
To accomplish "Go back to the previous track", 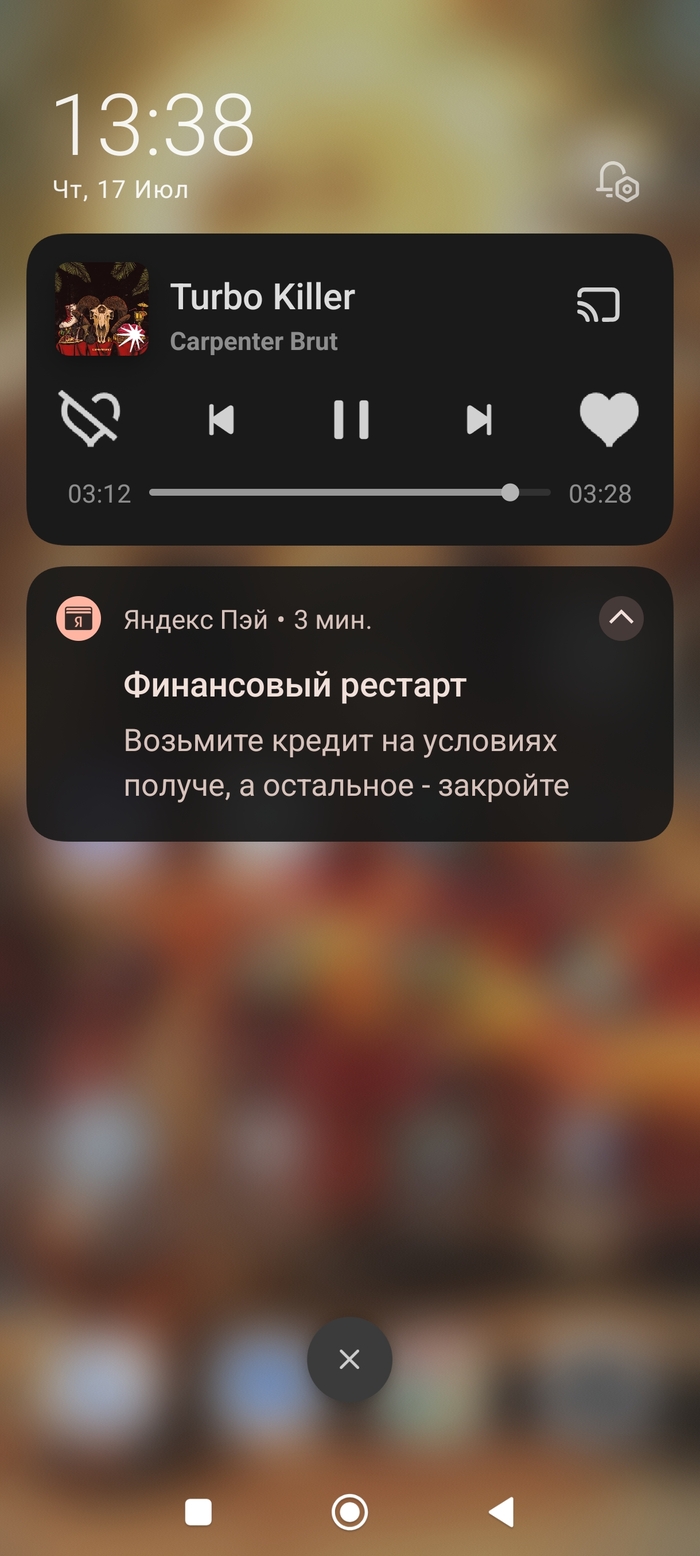I will tap(221, 419).
